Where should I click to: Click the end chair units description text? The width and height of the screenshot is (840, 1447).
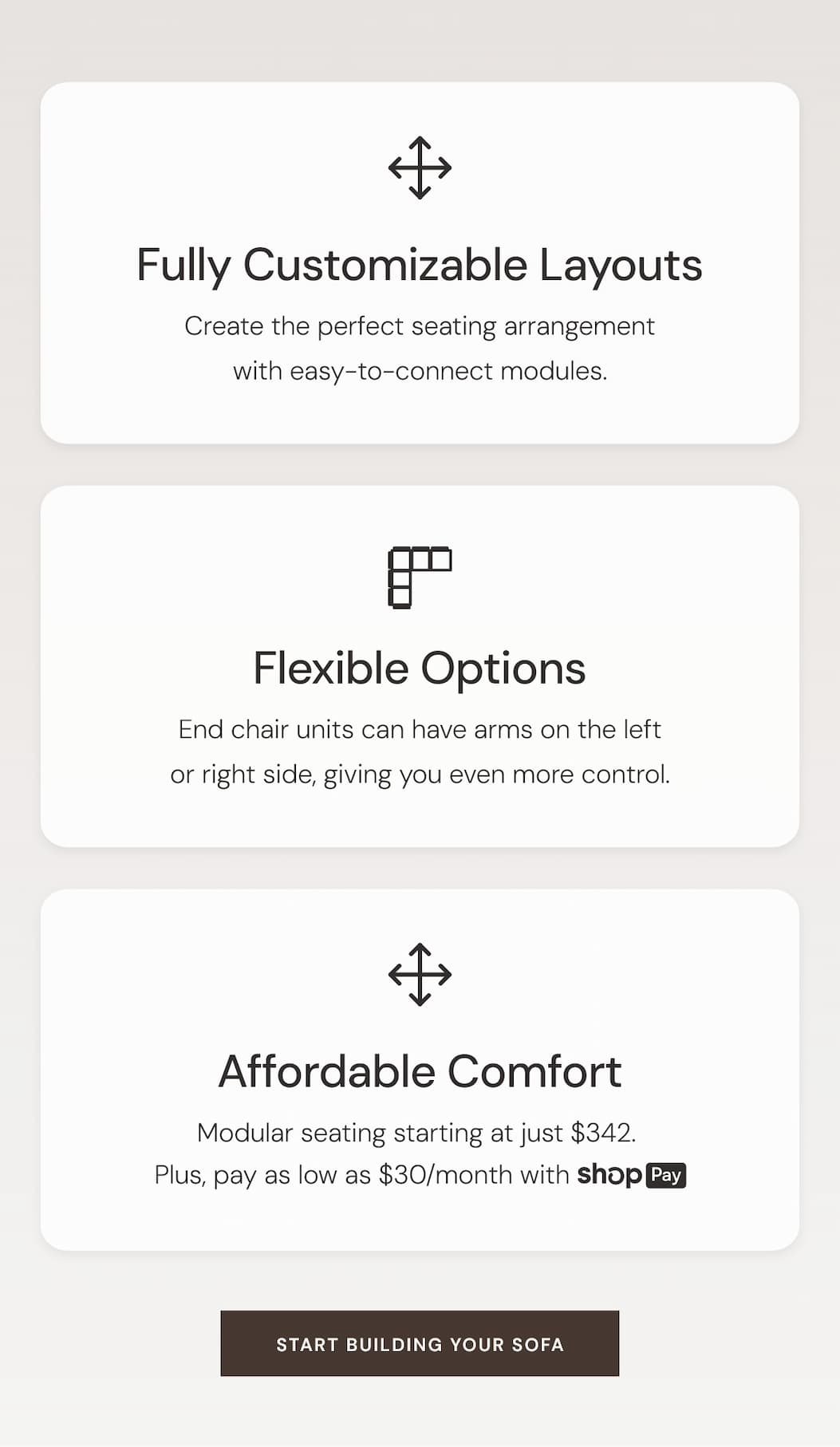(x=420, y=751)
